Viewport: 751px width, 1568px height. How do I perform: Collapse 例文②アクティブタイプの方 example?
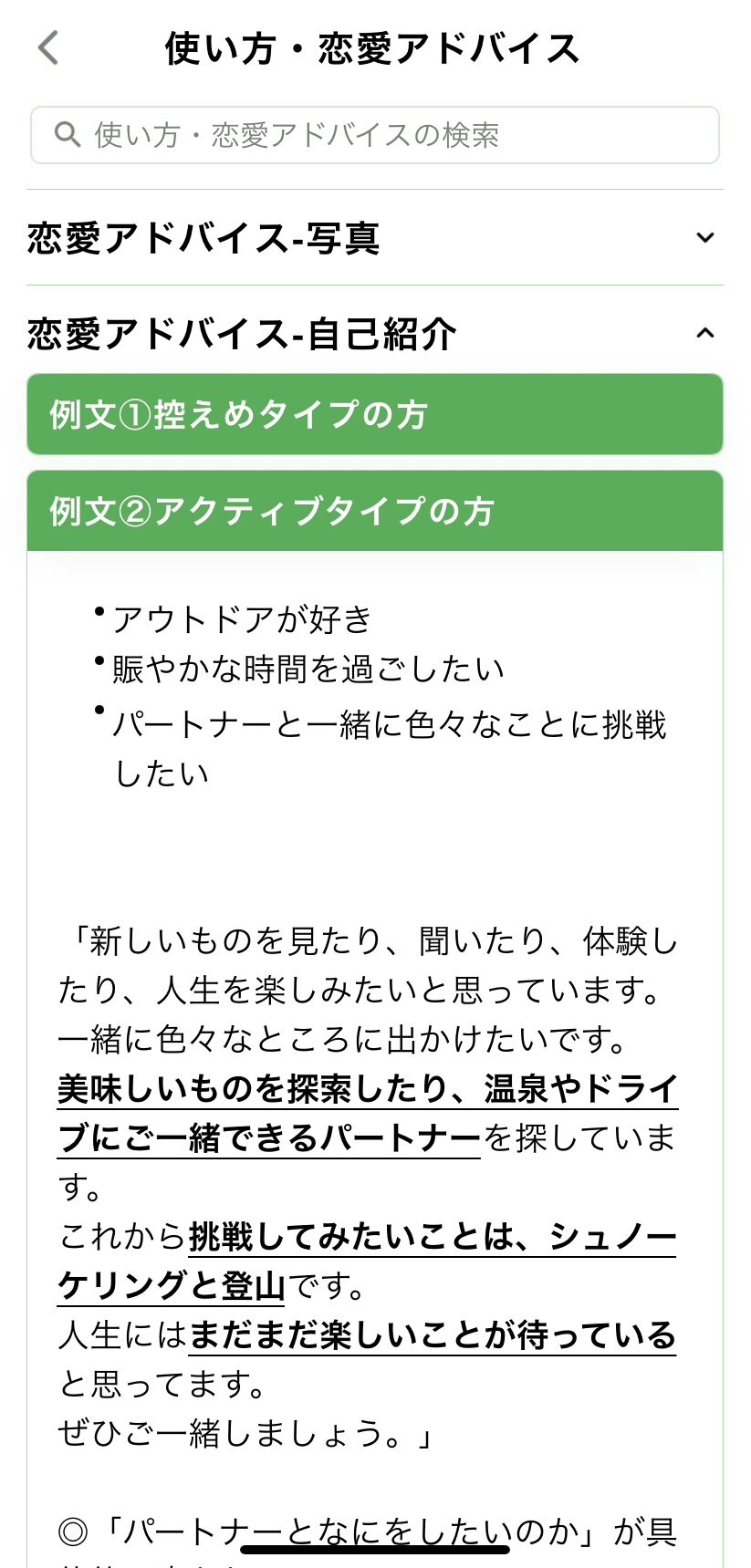[x=374, y=512]
